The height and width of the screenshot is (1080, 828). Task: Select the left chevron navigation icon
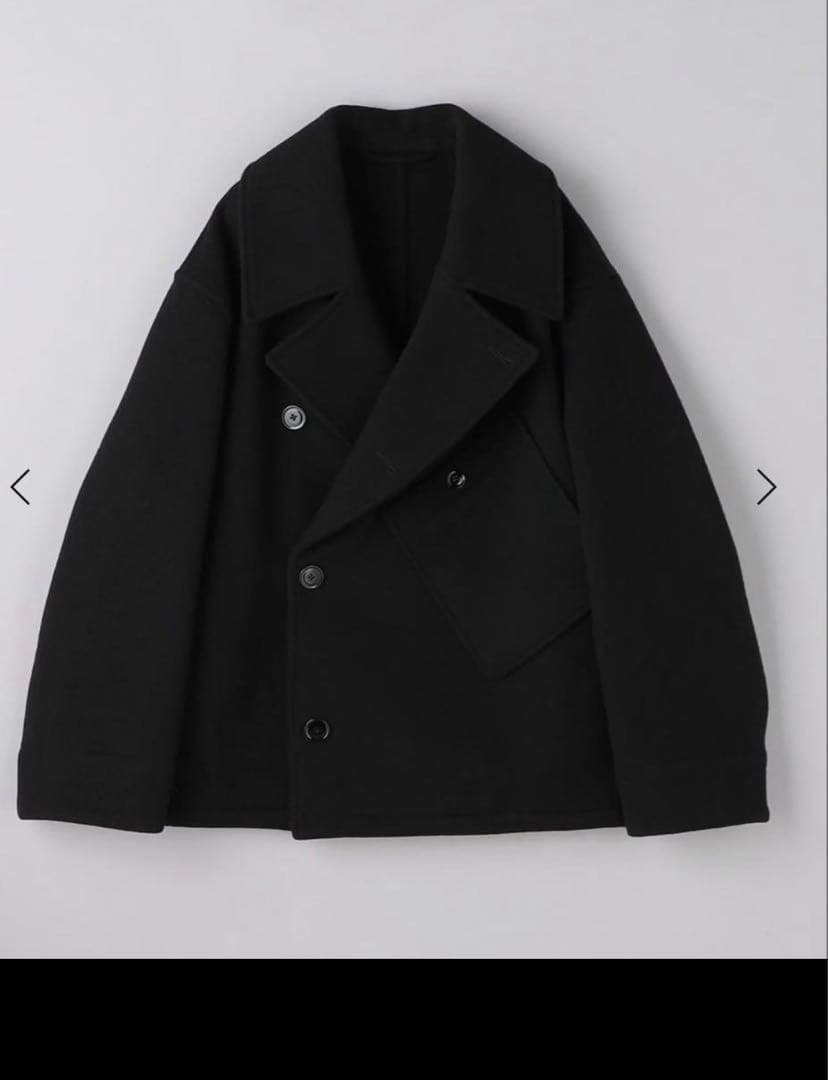click(x=22, y=485)
